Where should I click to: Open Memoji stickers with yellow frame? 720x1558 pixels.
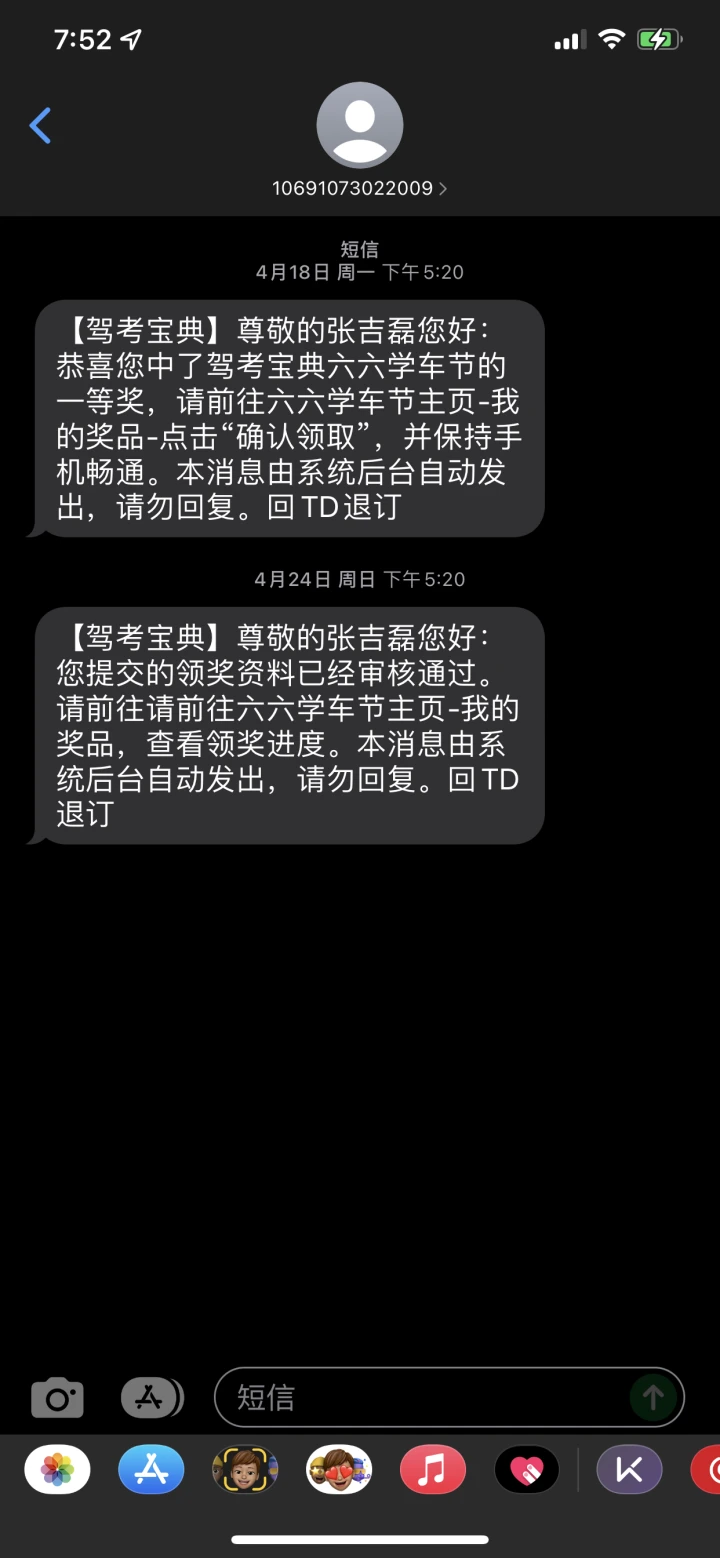coord(245,1470)
